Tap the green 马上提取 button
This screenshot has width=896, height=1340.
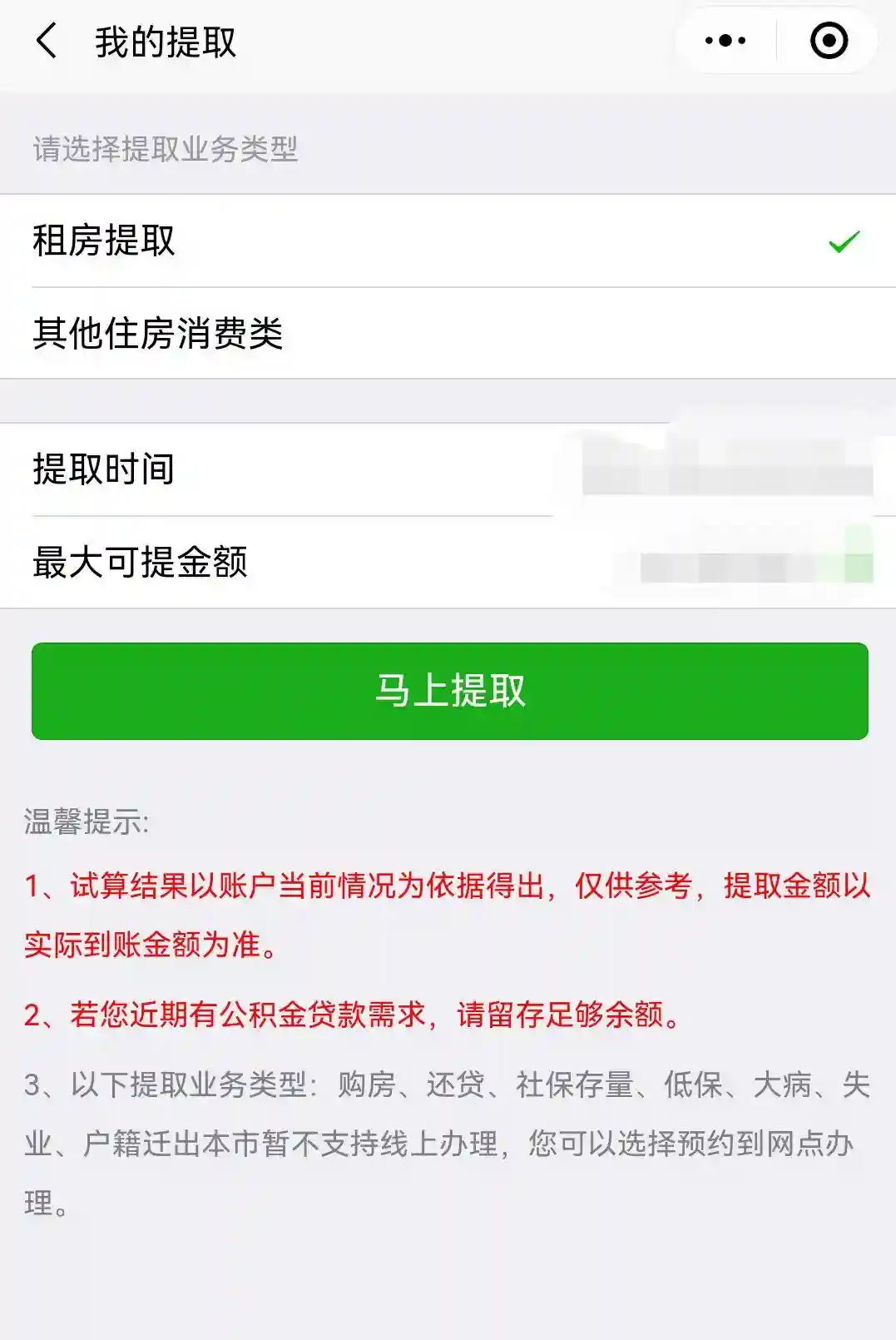pos(449,691)
